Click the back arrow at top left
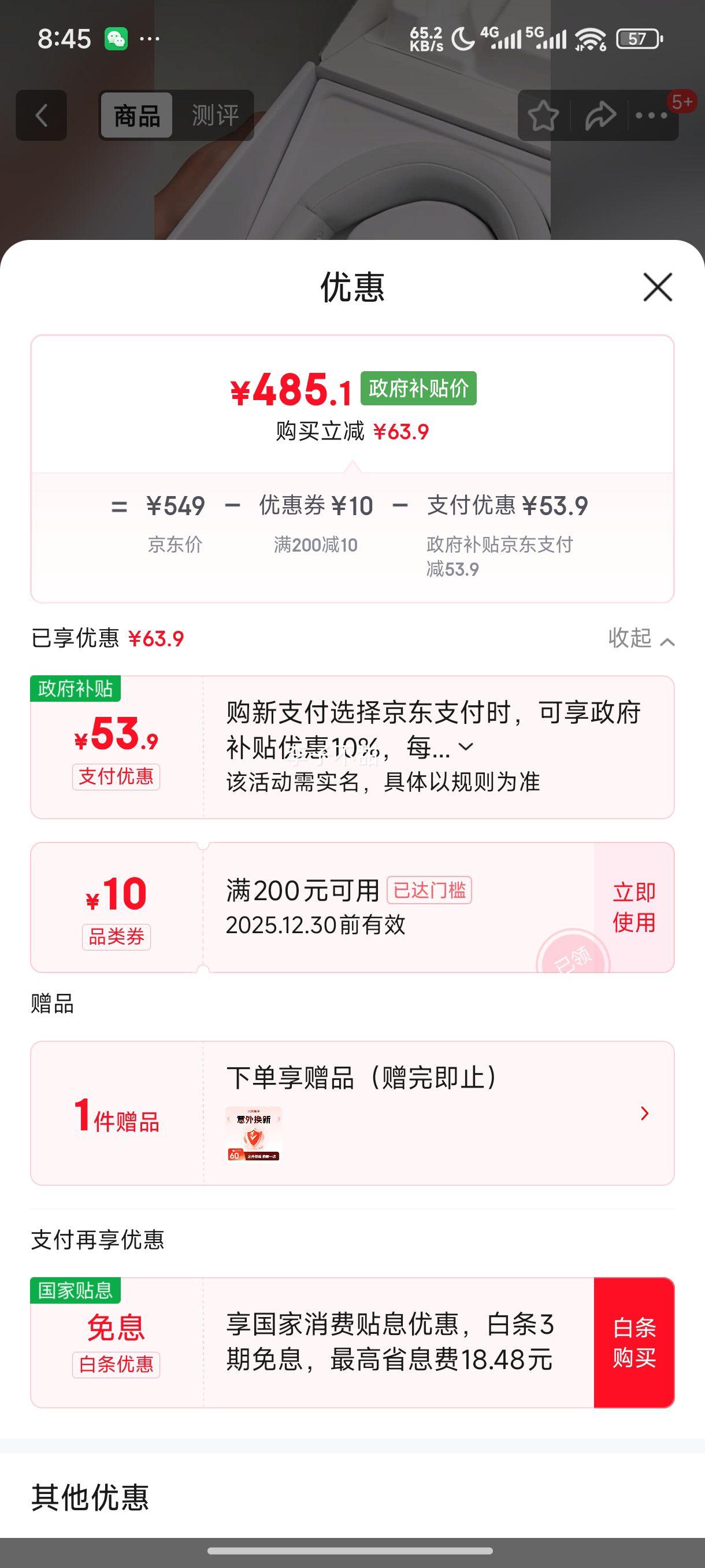 pyautogui.click(x=41, y=115)
